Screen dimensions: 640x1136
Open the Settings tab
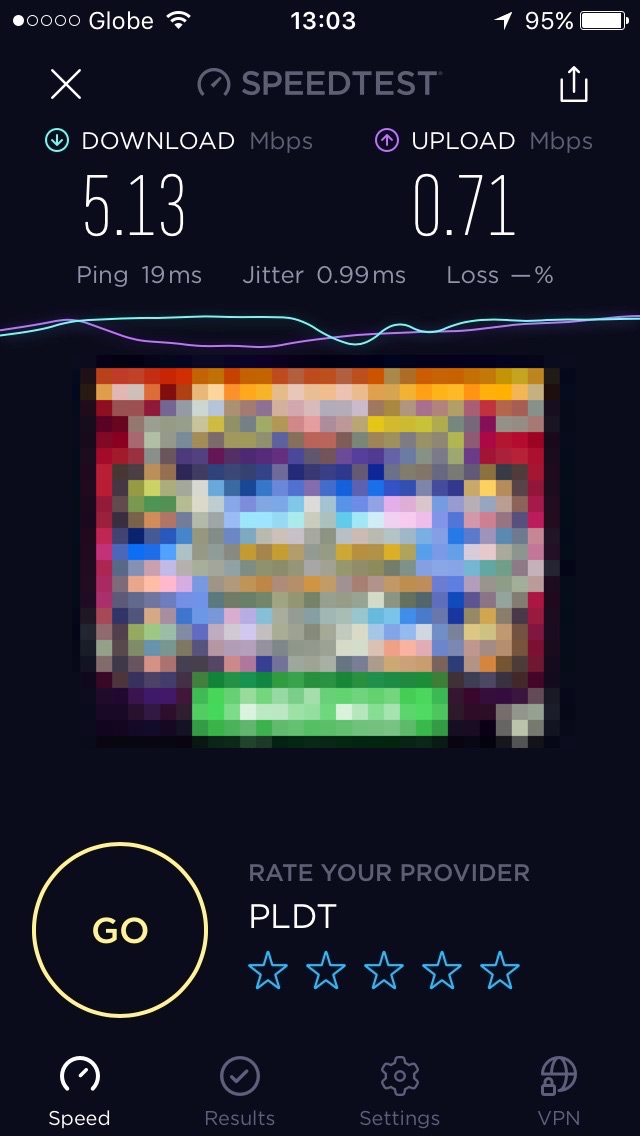coord(399,1090)
